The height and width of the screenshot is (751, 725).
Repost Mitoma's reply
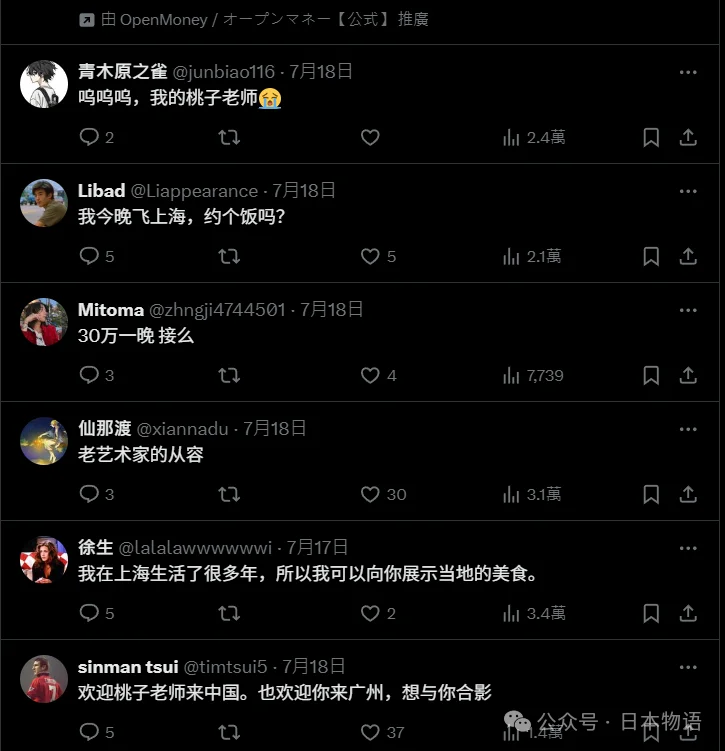(229, 375)
